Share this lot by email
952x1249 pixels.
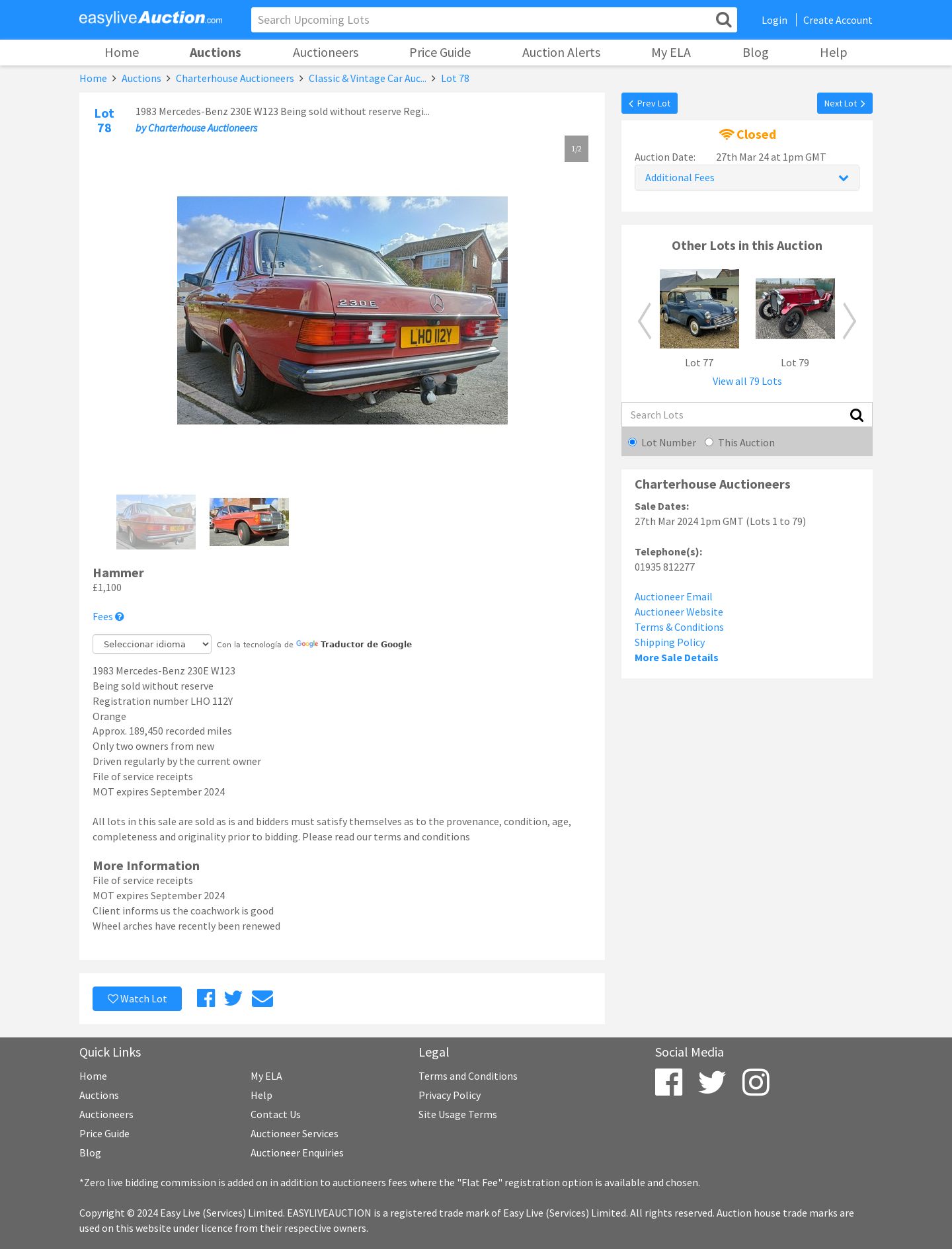pyautogui.click(x=262, y=998)
